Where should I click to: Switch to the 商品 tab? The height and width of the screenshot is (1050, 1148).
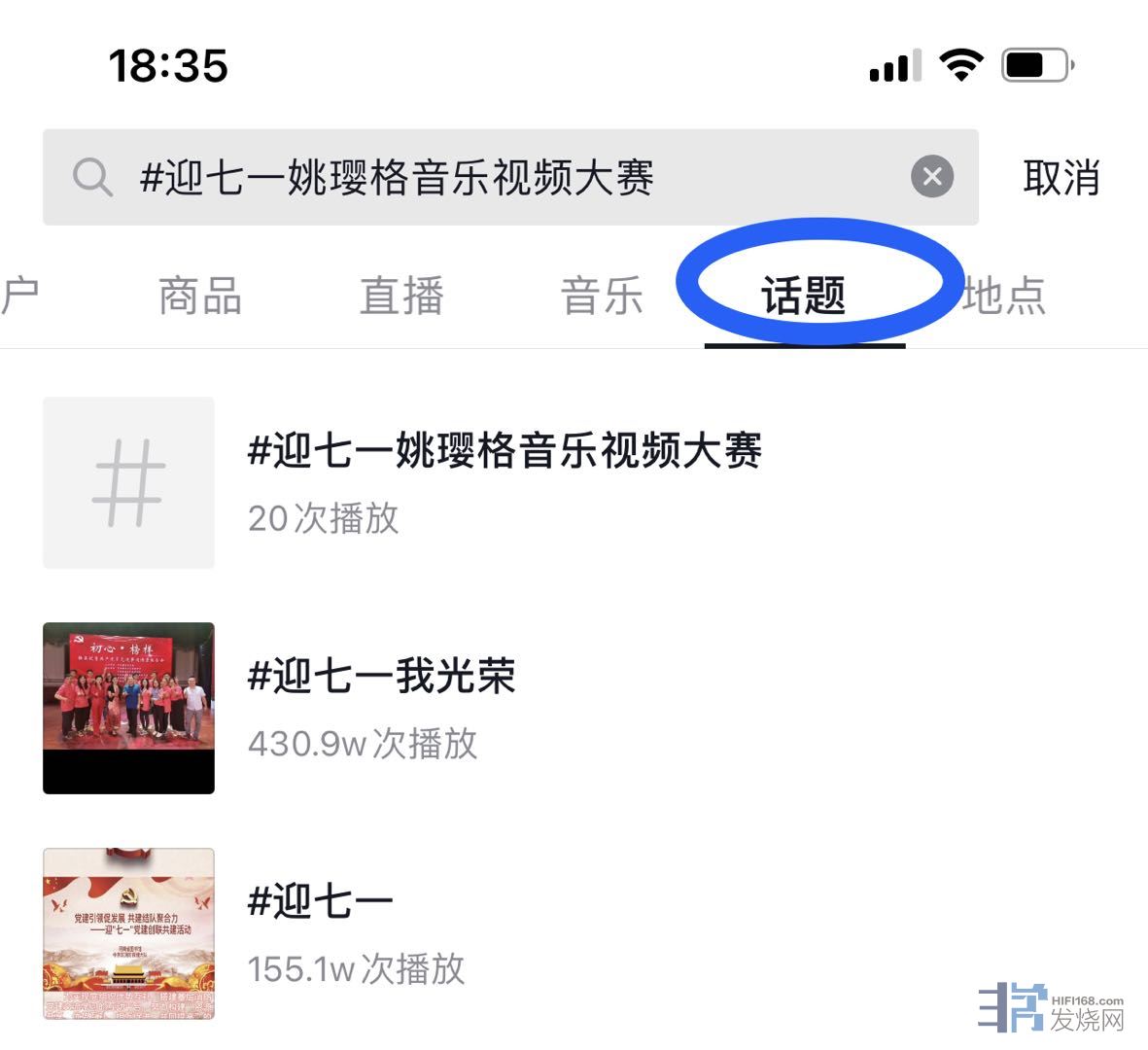(x=200, y=296)
